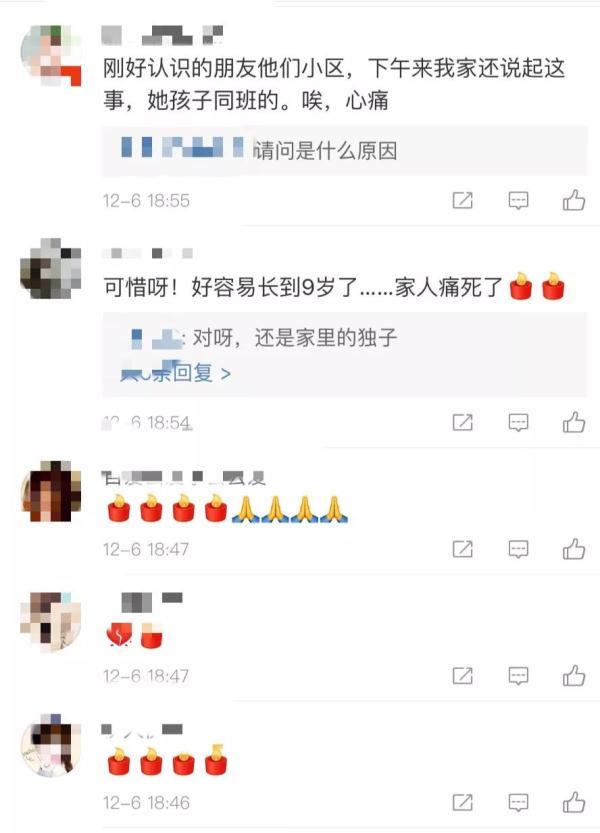Reply to the comment posted at 12-6 18:55
600x833 pixels.
pos(518,200)
